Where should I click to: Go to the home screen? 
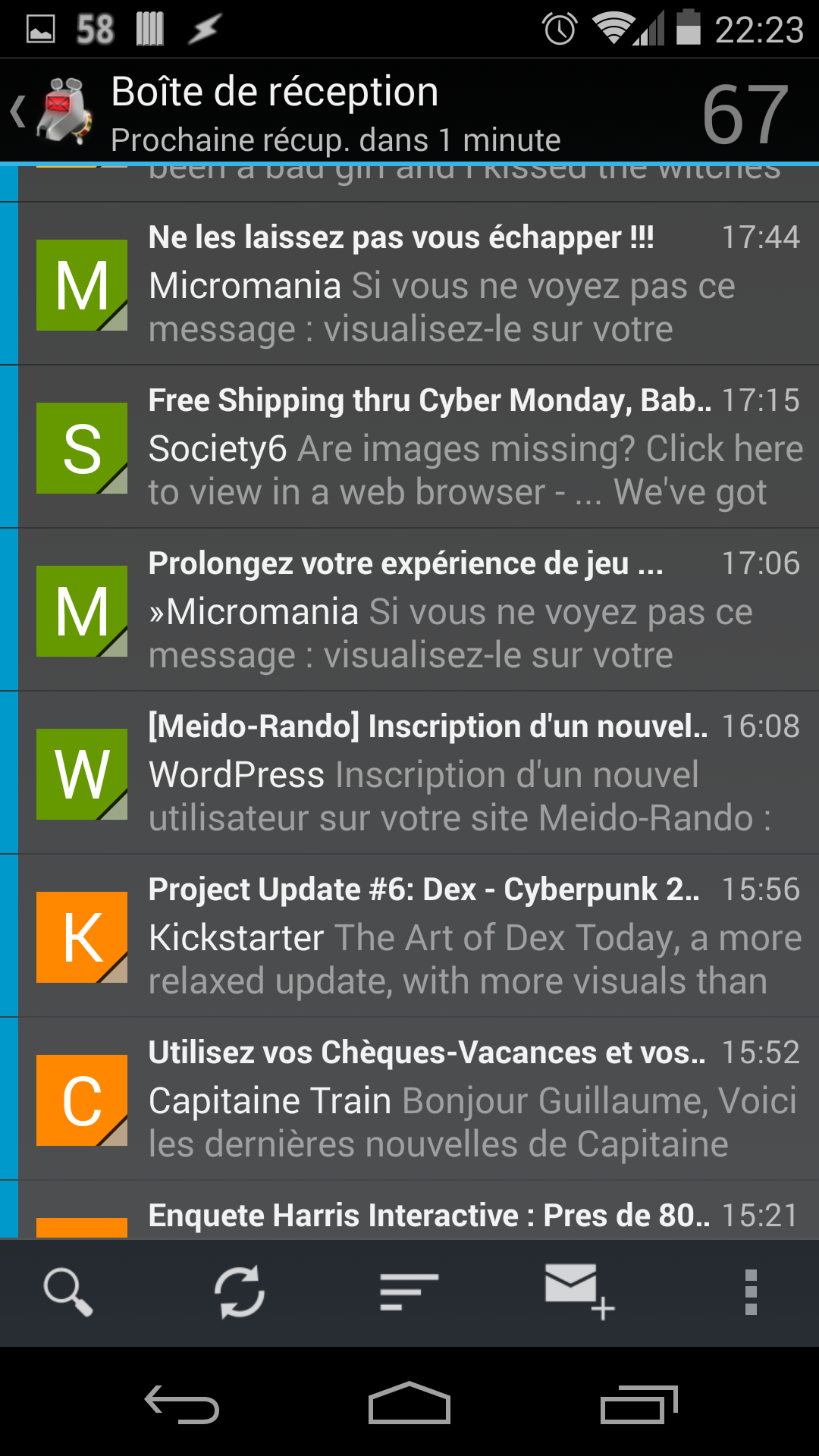point(409,1404)
